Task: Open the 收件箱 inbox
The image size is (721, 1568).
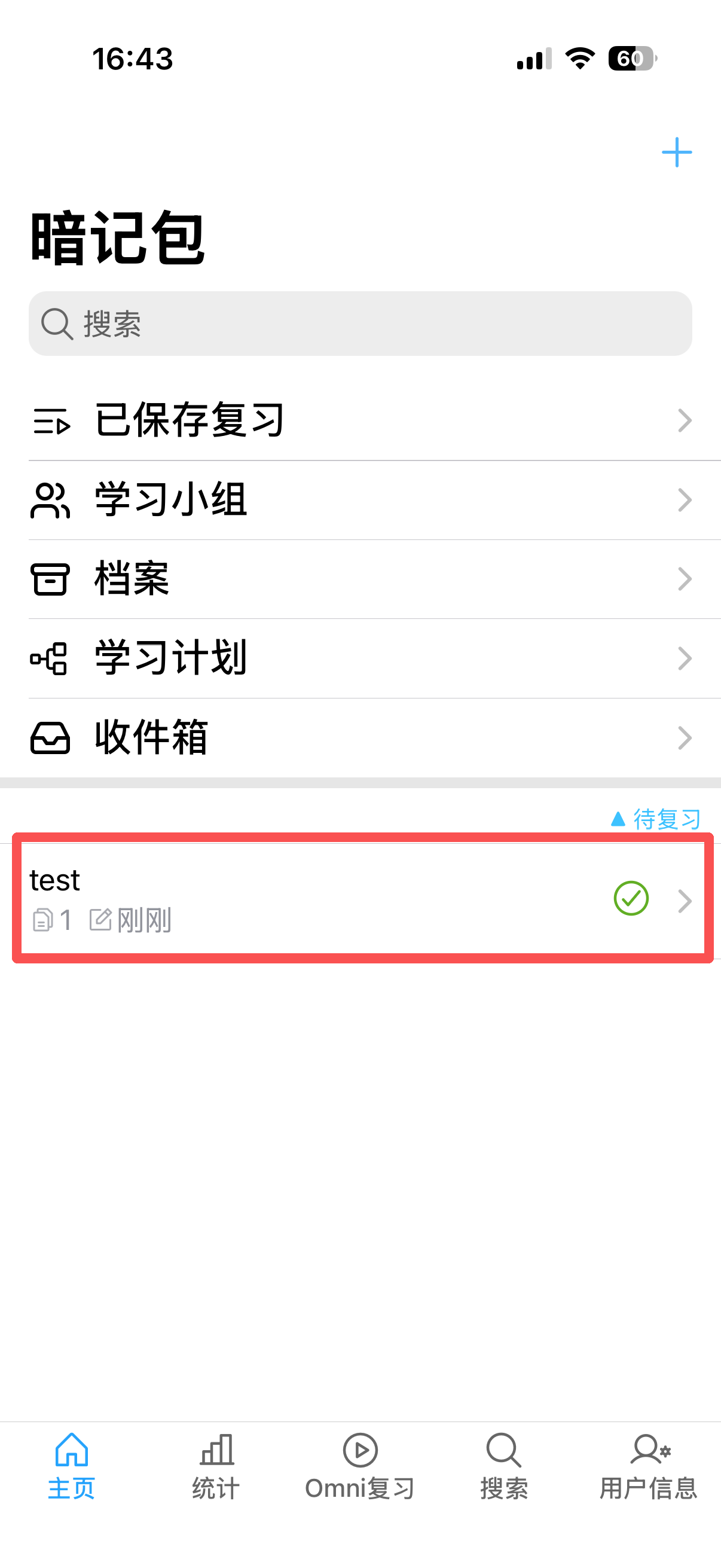Action: [x=360, y=738]
